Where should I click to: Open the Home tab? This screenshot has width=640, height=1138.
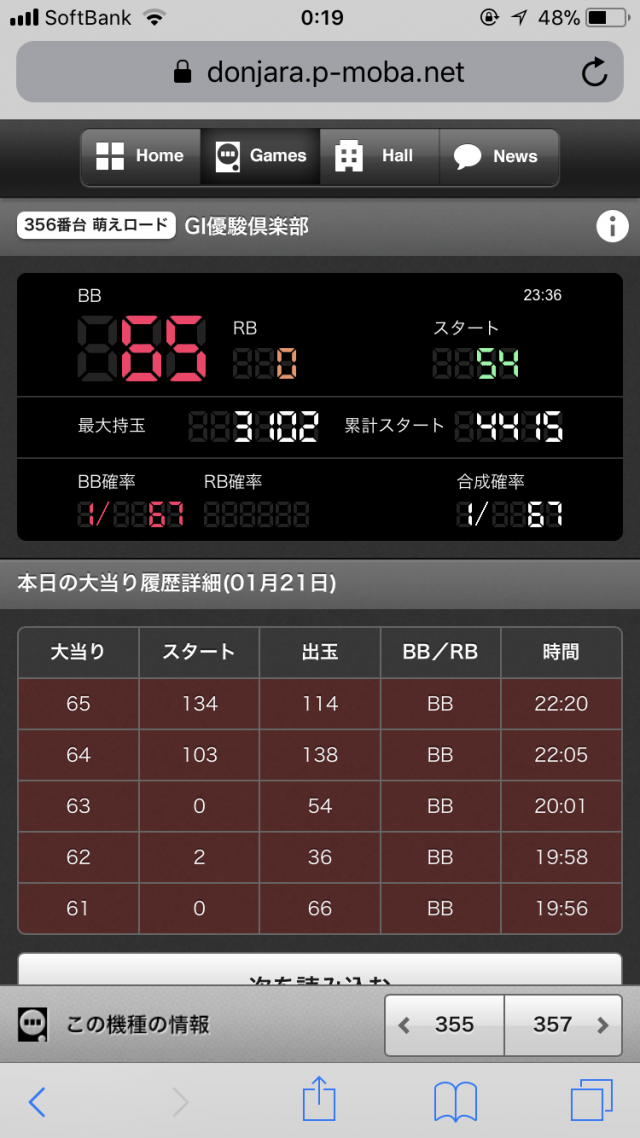coord(140,156)
